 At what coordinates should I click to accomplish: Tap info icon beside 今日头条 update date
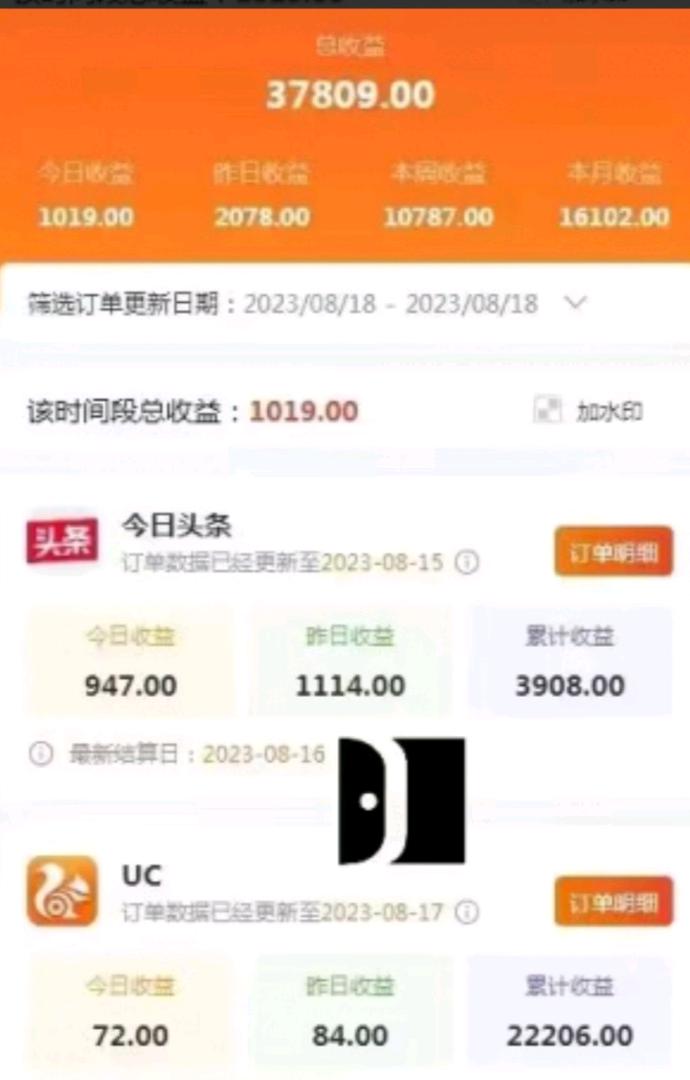coord(466,563)
